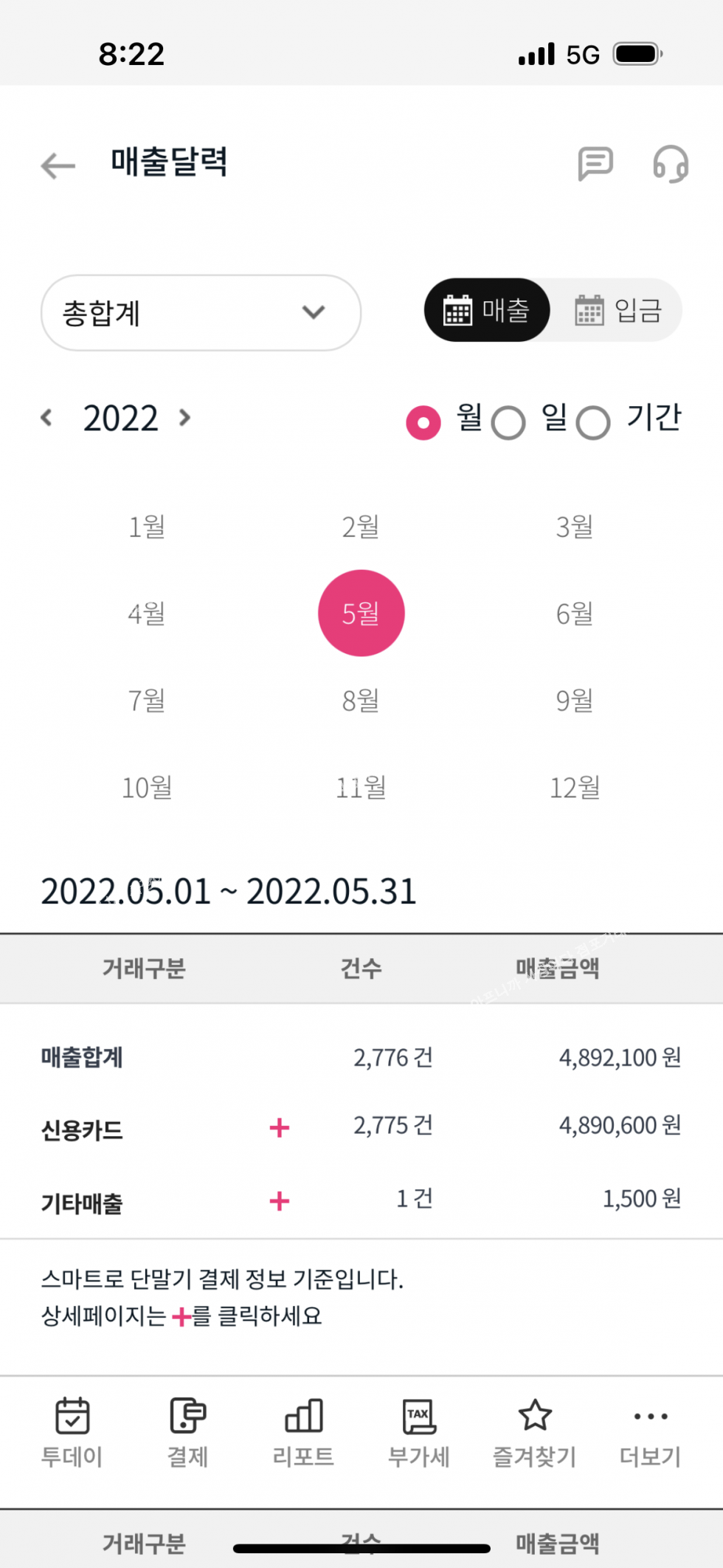
Task: Open customer support headset icon
Action: pyautogui.click(x=670, y=164)
